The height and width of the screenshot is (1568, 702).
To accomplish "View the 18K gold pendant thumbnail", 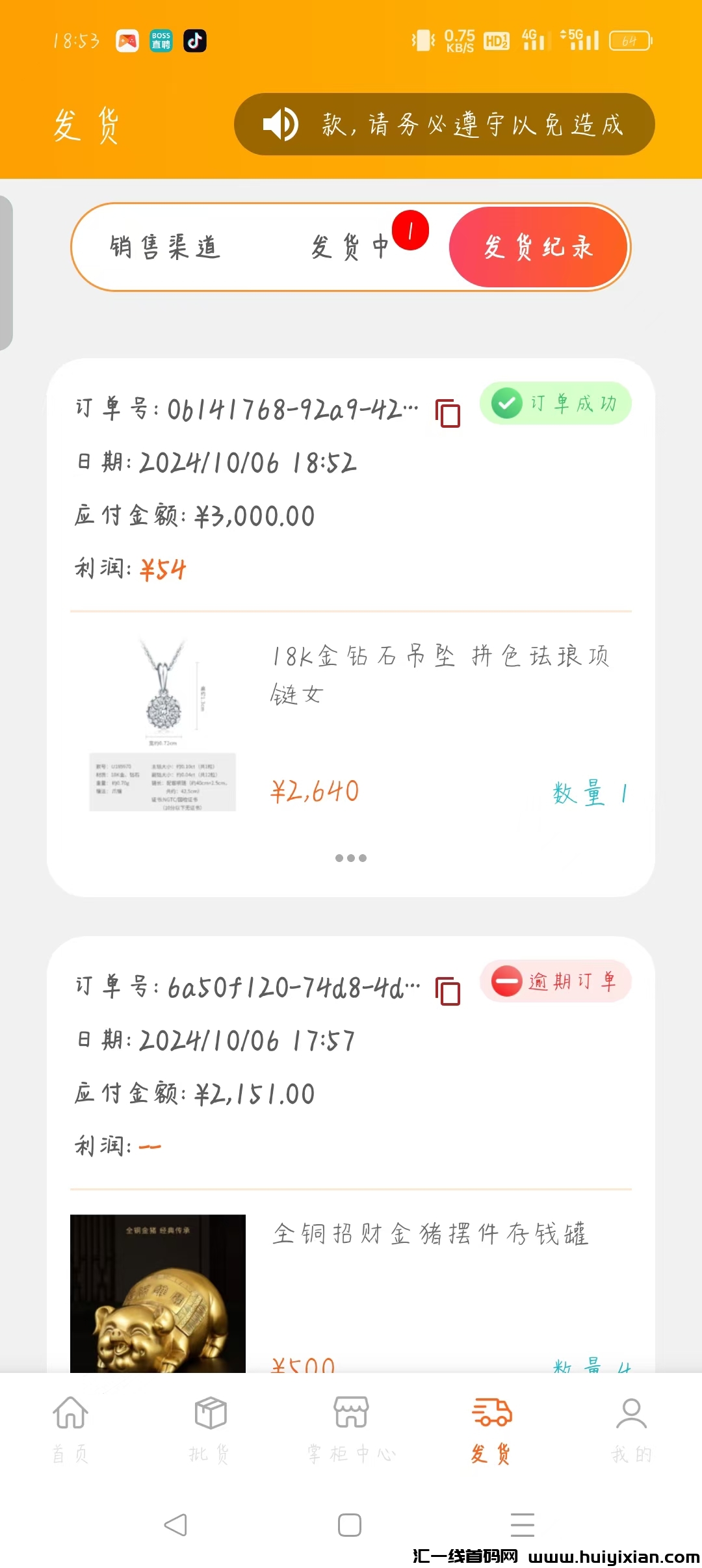I will tap(161, 722).
